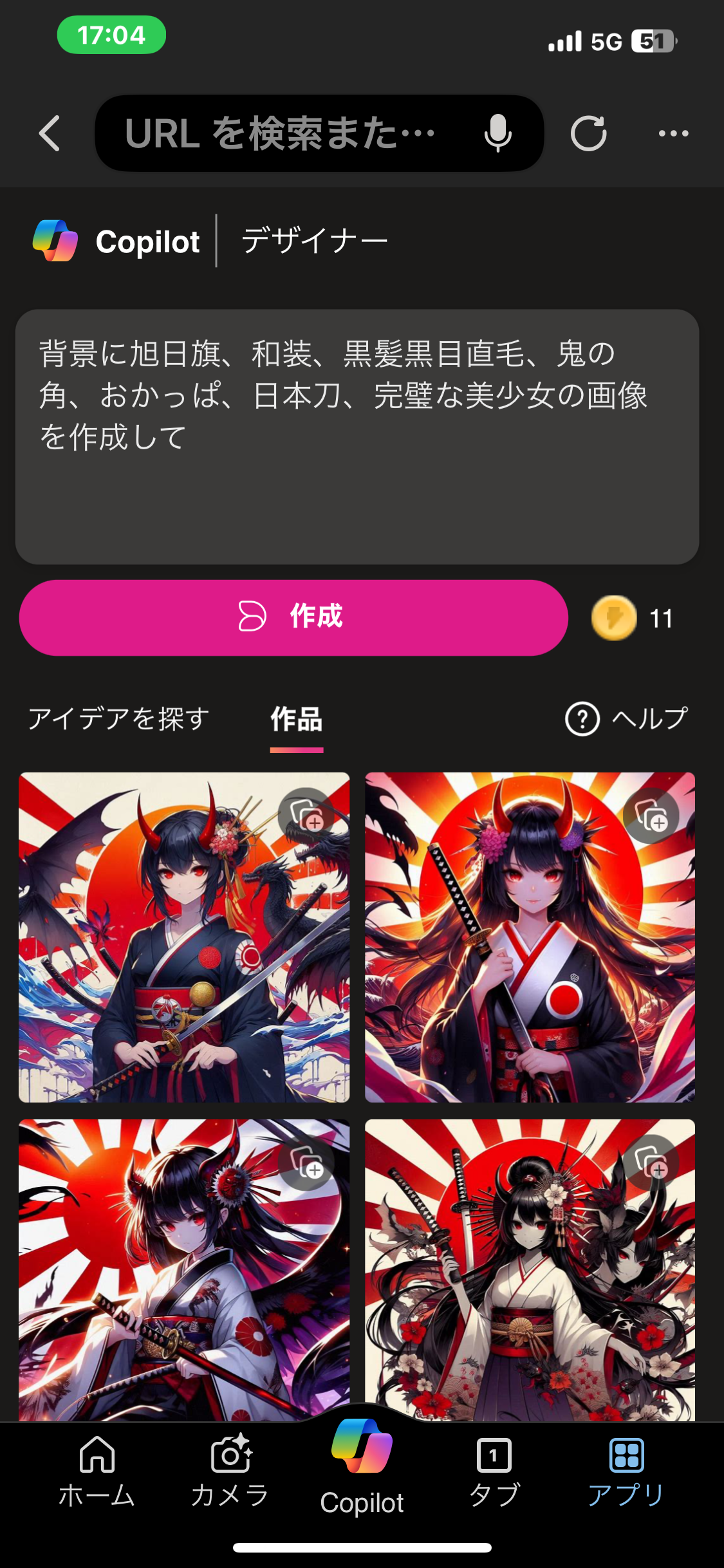The height and width of the screenshot is (1568, 724).
Task: Save the long-haired white kimono artwork to collection
Action: coord(651,815)
